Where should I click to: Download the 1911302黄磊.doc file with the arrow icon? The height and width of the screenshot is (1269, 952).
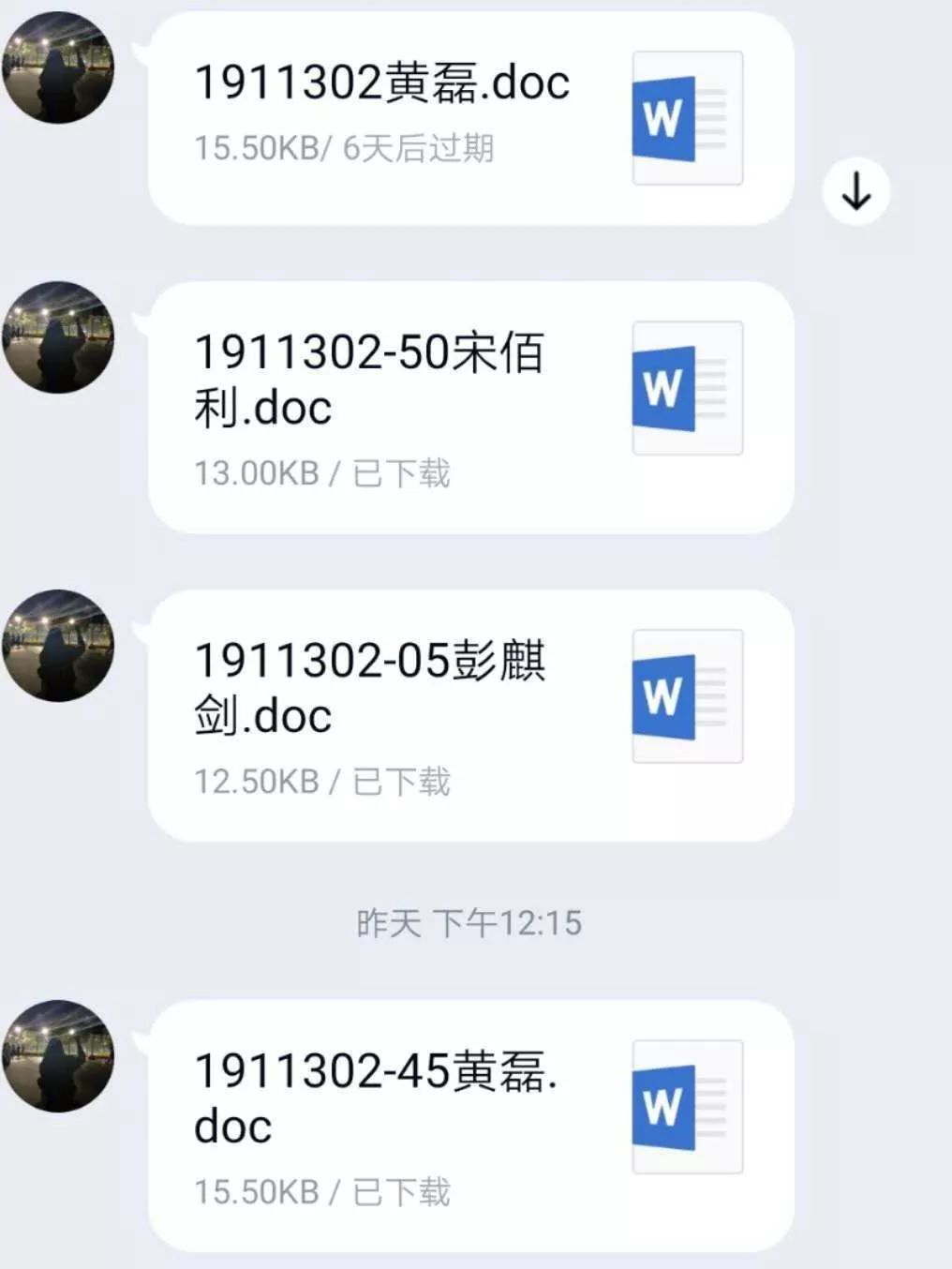[x=855, y=192]
